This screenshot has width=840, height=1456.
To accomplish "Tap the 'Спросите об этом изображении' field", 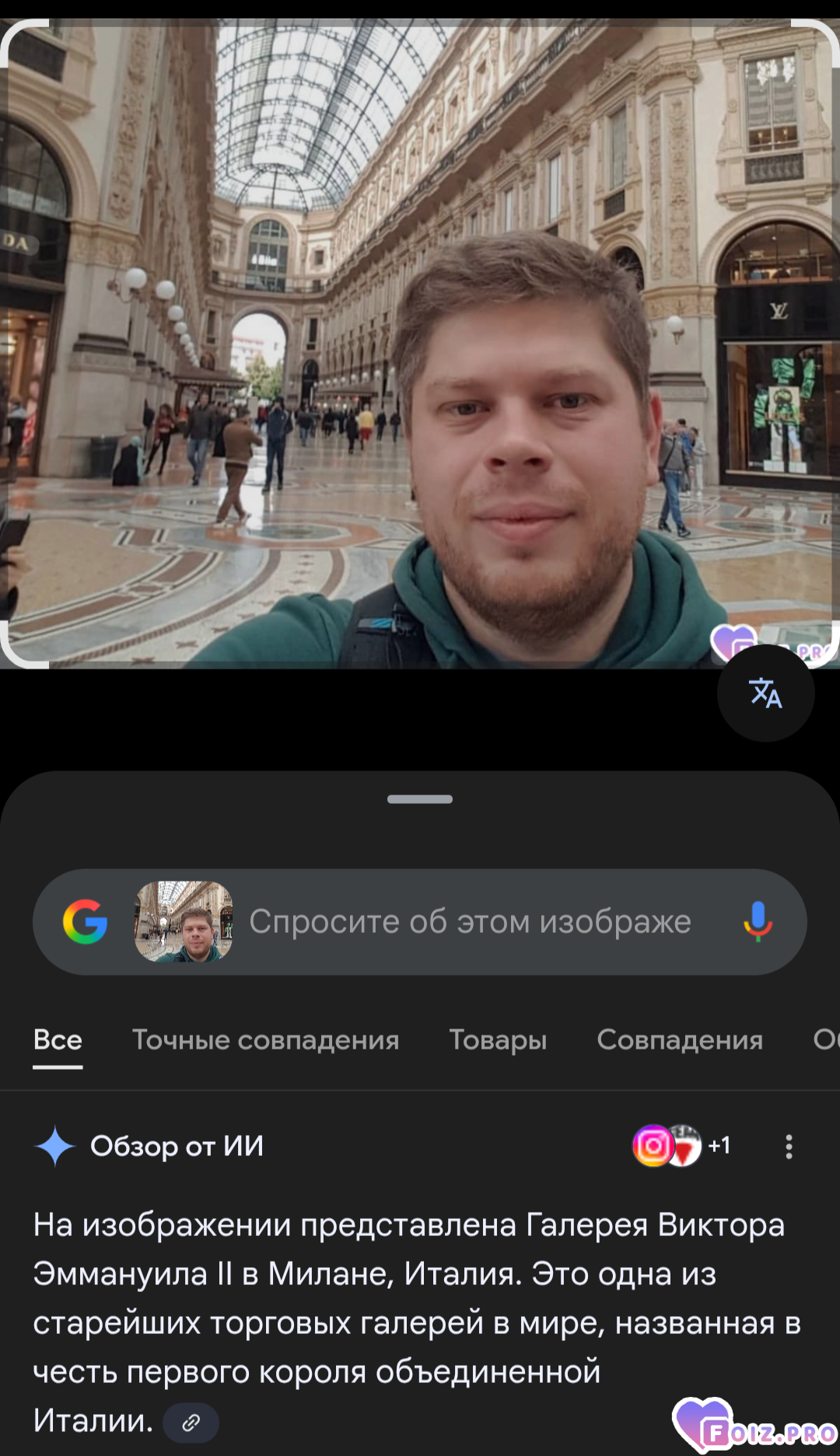I will [x=470, y=922].
